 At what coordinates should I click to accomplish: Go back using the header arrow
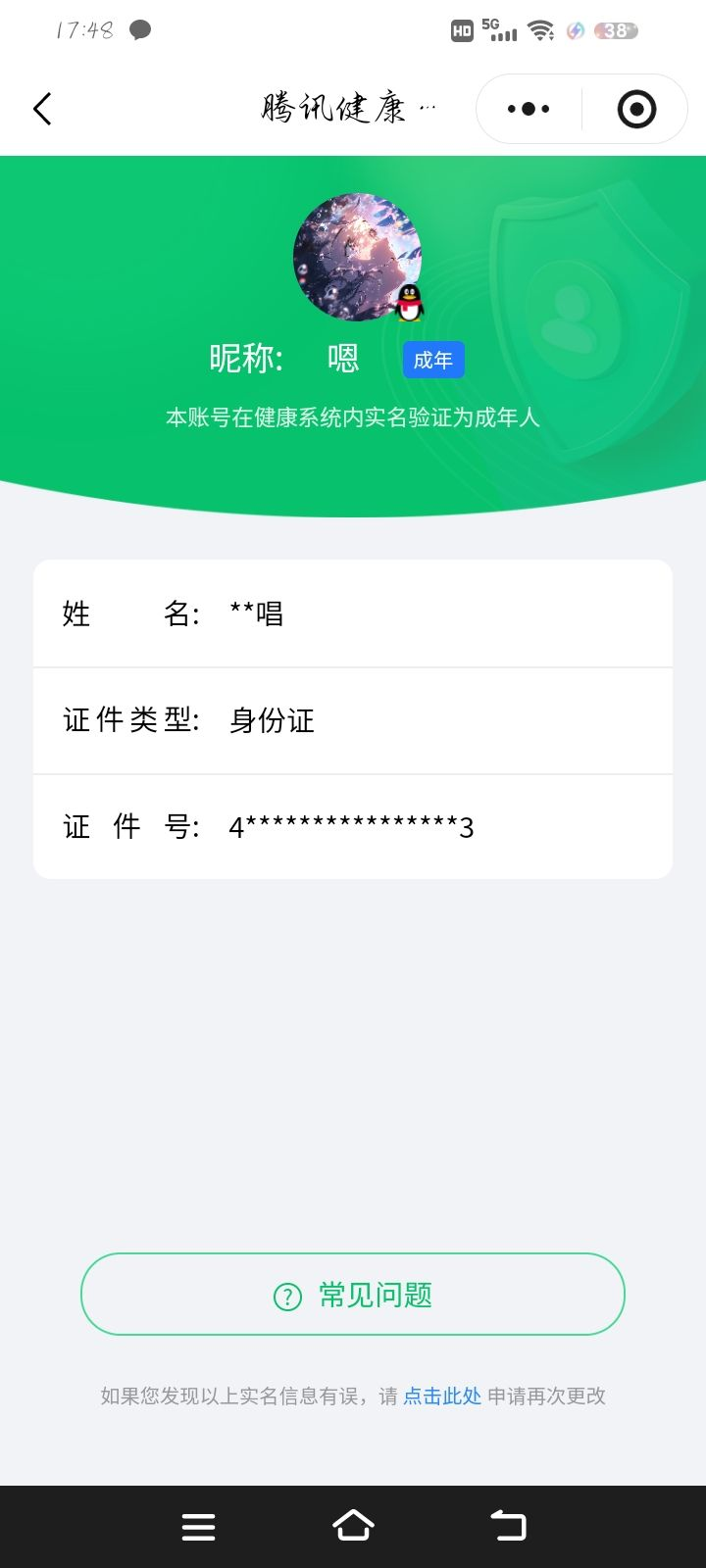coord(42,109)
